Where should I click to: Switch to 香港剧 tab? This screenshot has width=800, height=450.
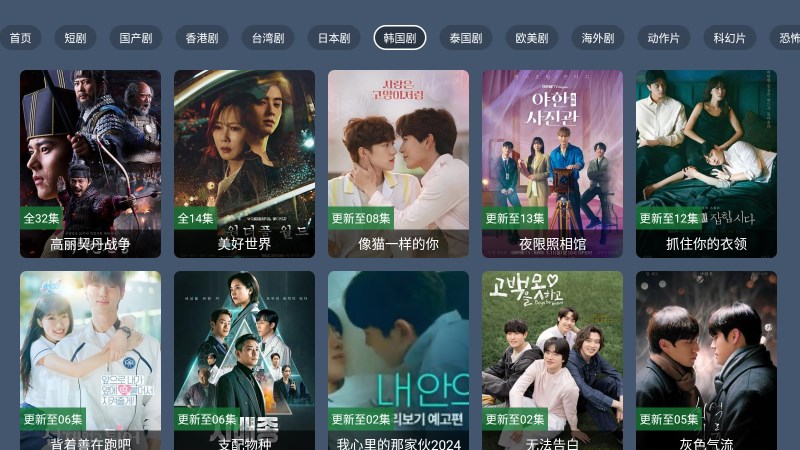(201, 38)
